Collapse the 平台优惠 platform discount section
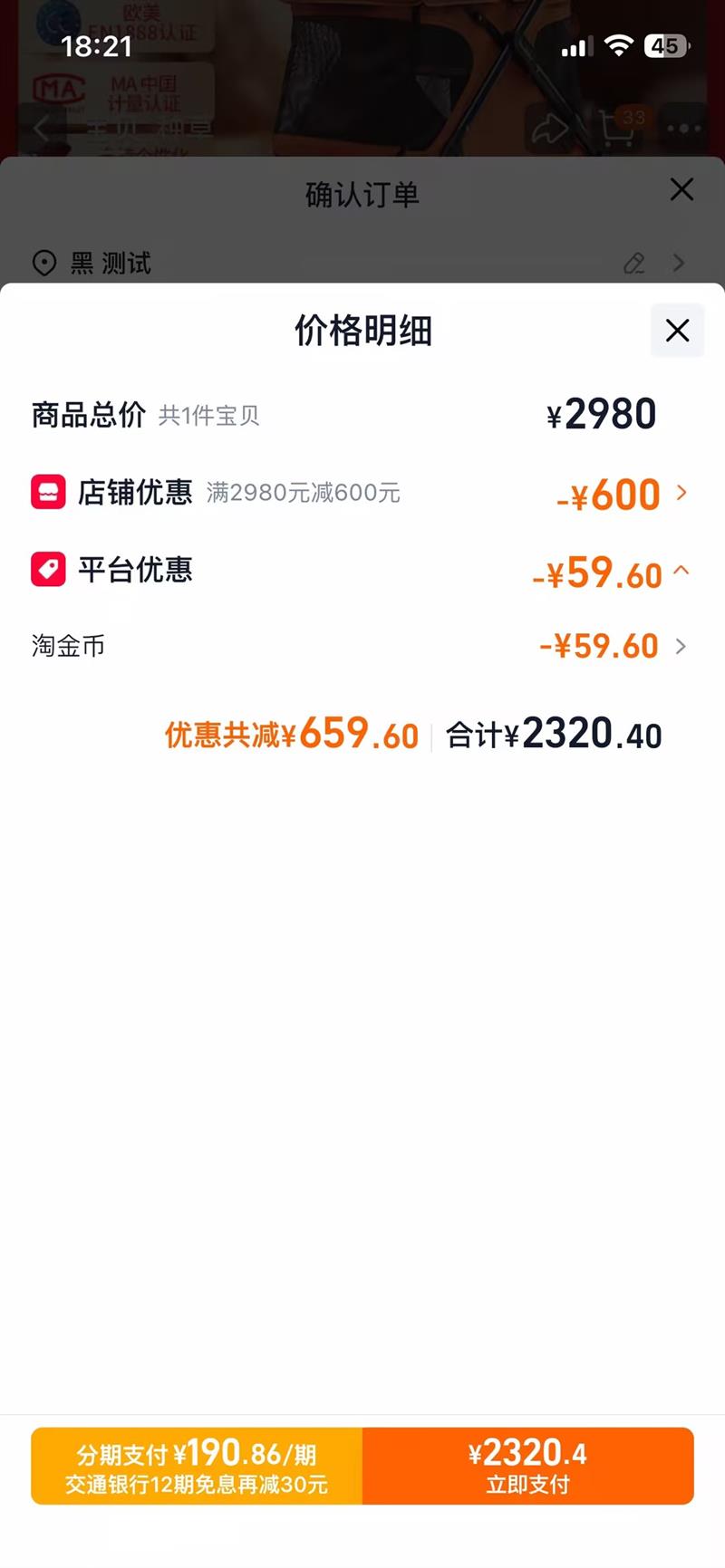This screenshot has height=1568, width=725. (681, 571)
